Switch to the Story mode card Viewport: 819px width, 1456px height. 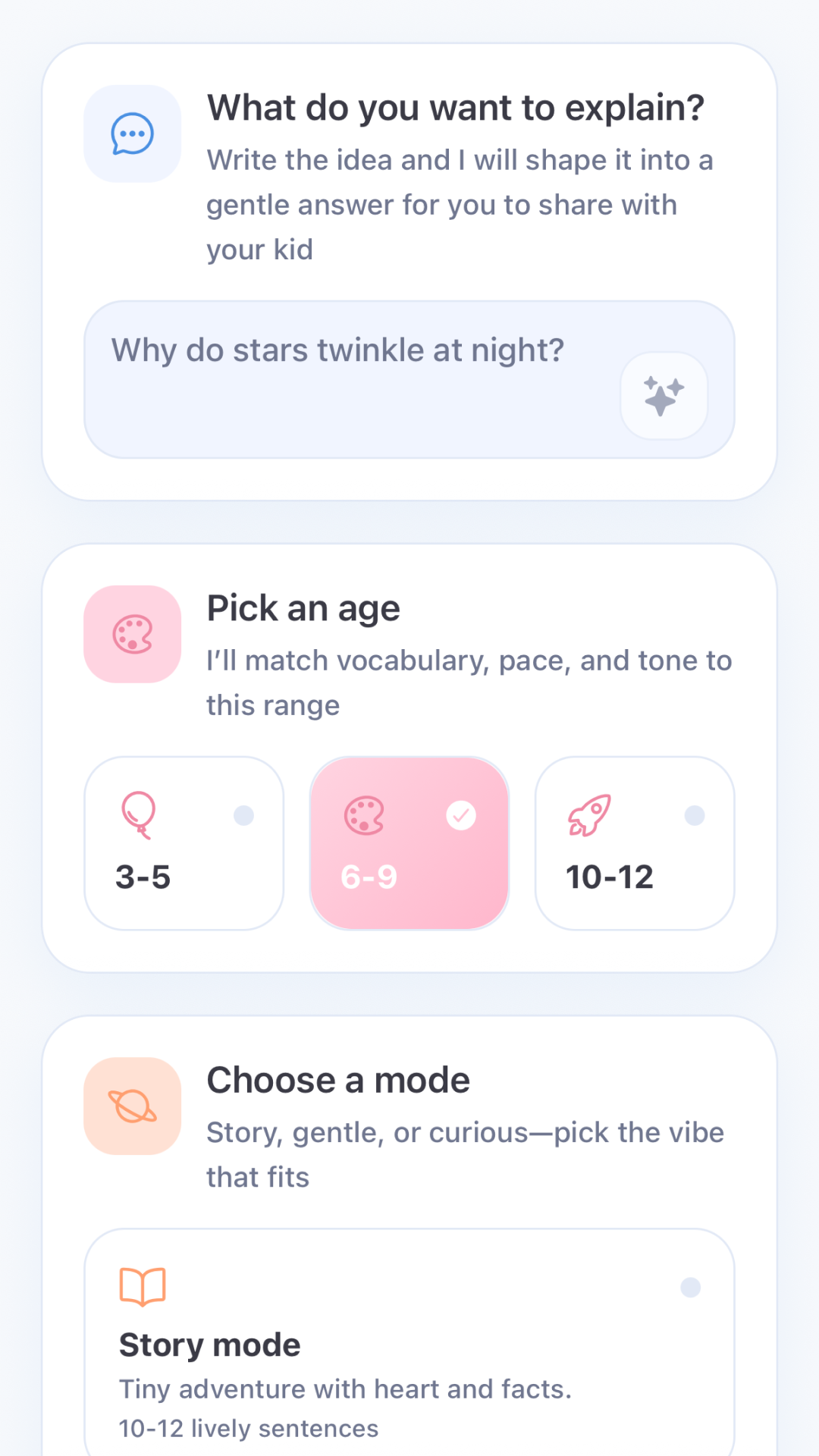pyautogui.click(x=409, y=1350)
